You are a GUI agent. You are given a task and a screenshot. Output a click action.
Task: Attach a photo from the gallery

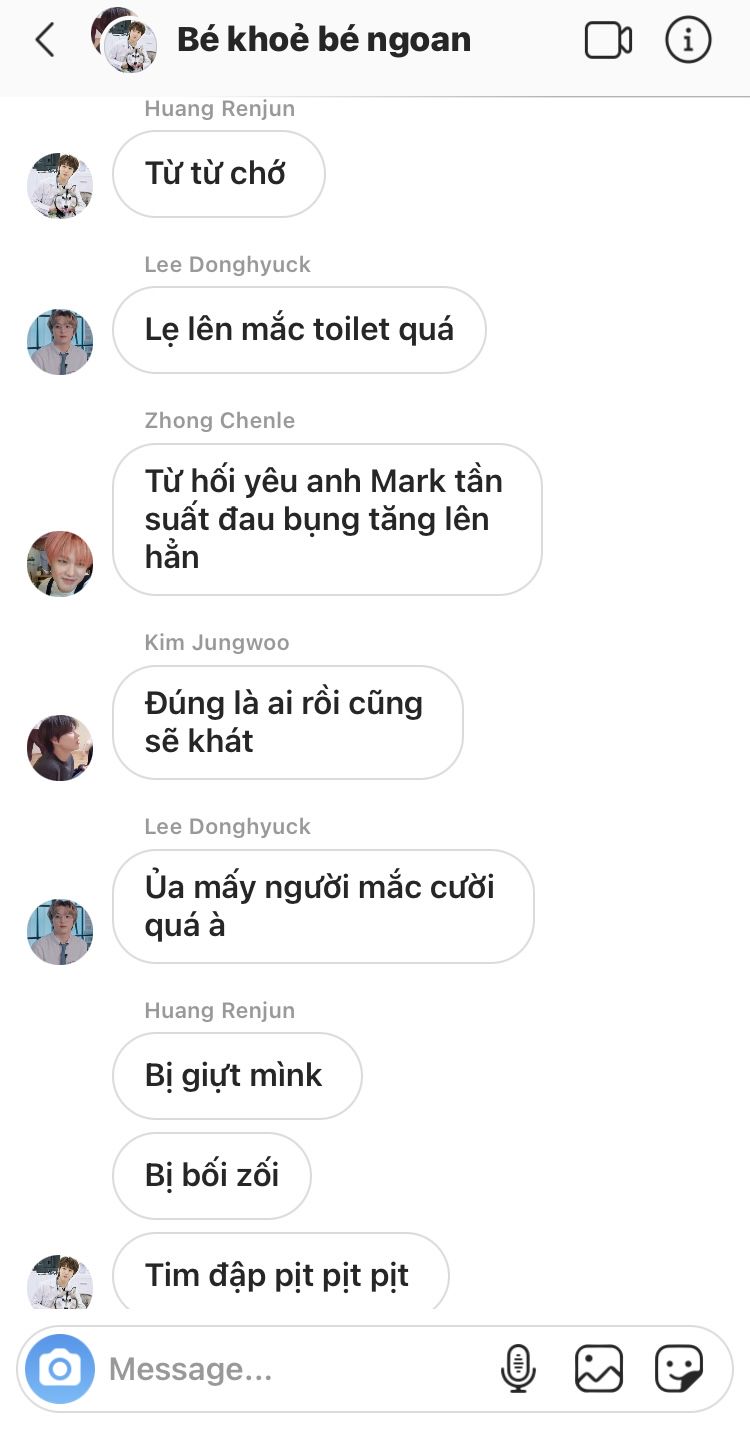click(x=599, y=1368)
